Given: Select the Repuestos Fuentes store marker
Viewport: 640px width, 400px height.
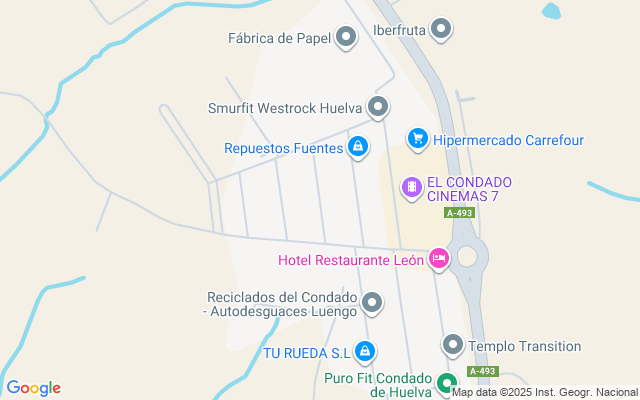Looking at the screenshot, I should pyautogui.click(x=357, y=149).
